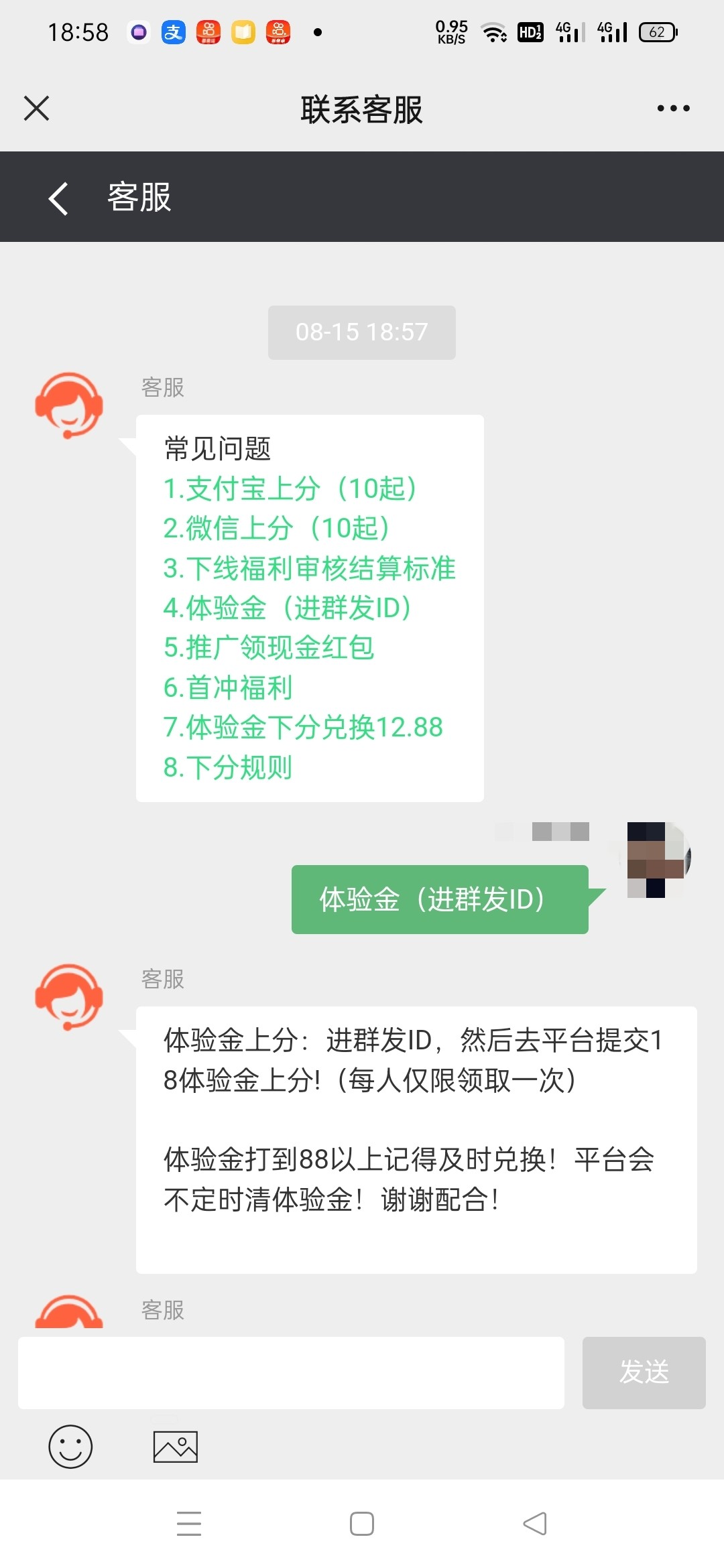Choose FAQ link 4.体验金（进群发ID）
Viewport: 724px width, 1568px height.
288,608
